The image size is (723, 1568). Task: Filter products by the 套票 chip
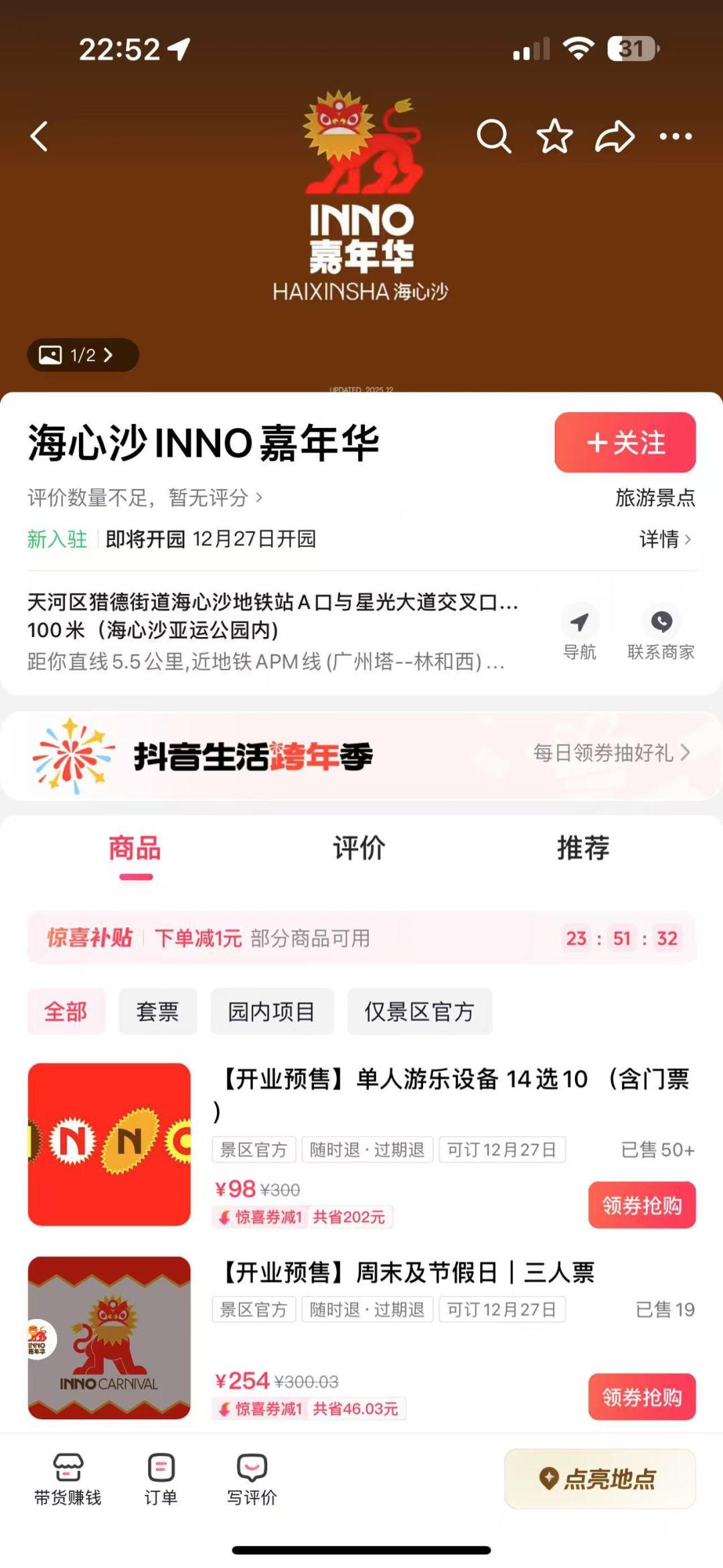pyautogui.click(x=158, y=1011)
